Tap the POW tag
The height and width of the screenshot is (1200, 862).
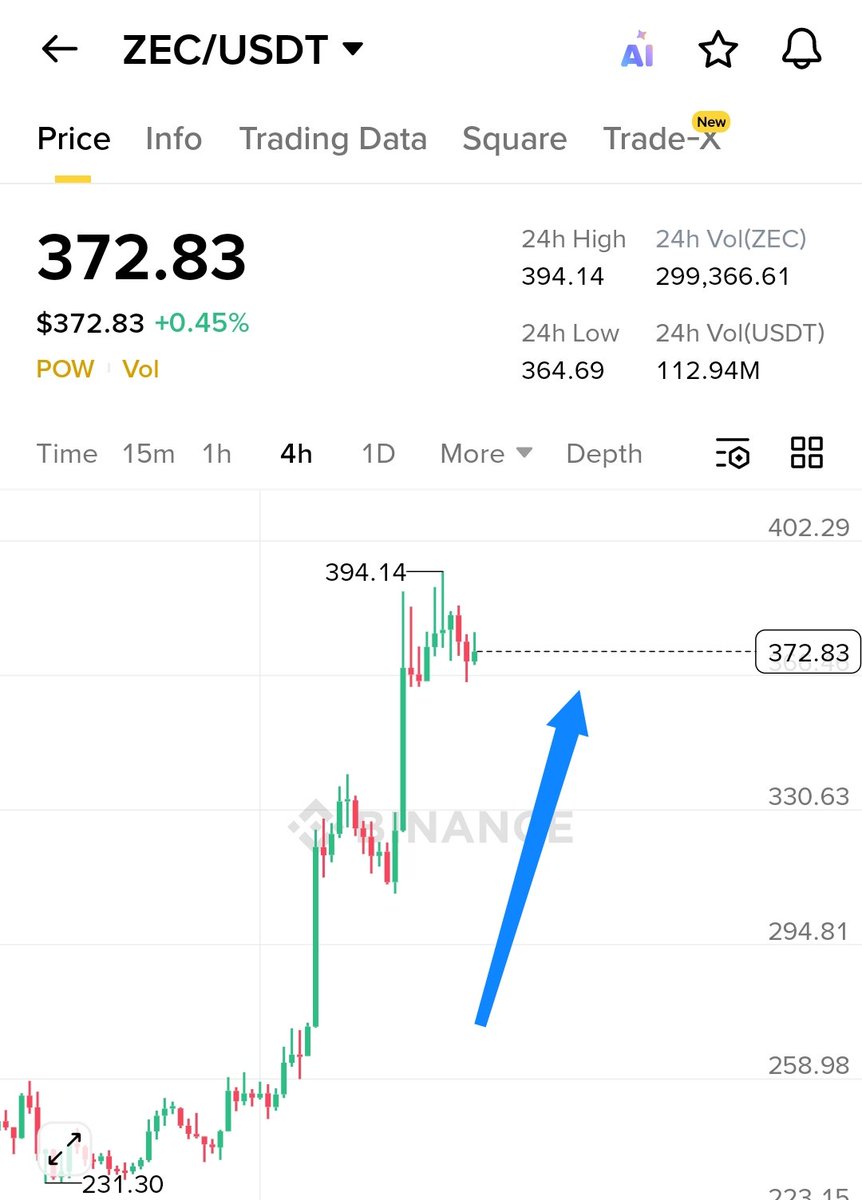coord(65,369)
